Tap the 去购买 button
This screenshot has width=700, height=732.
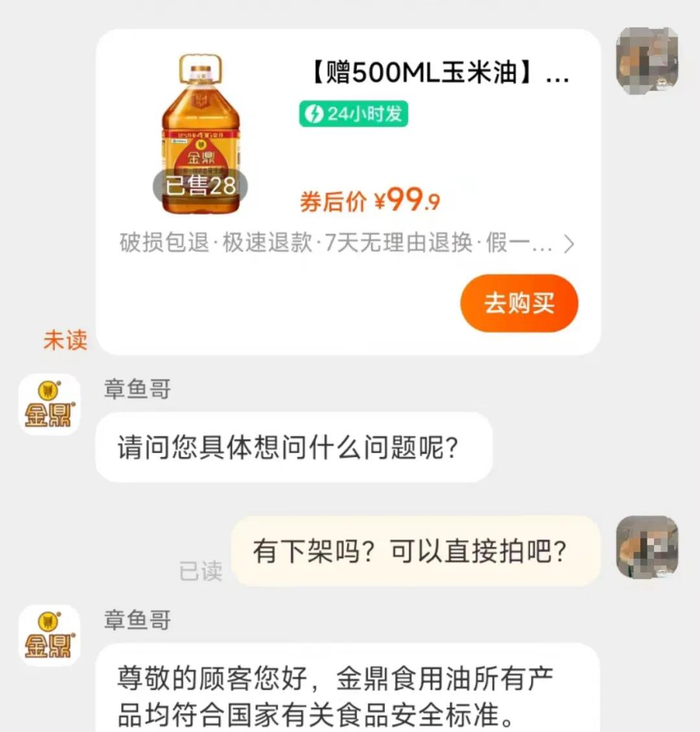point(518,303)
